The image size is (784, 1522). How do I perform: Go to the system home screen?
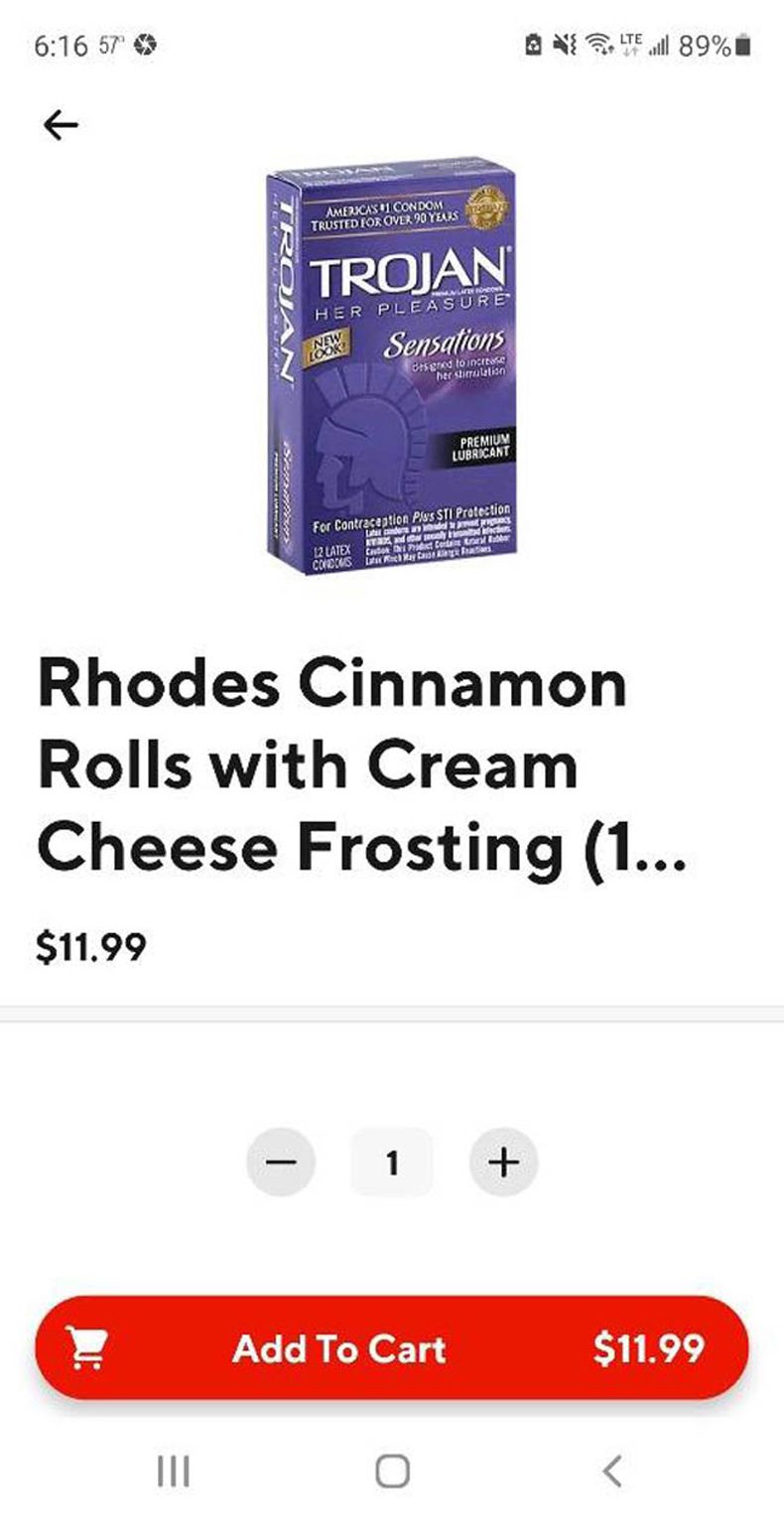tap(392, 1470)
